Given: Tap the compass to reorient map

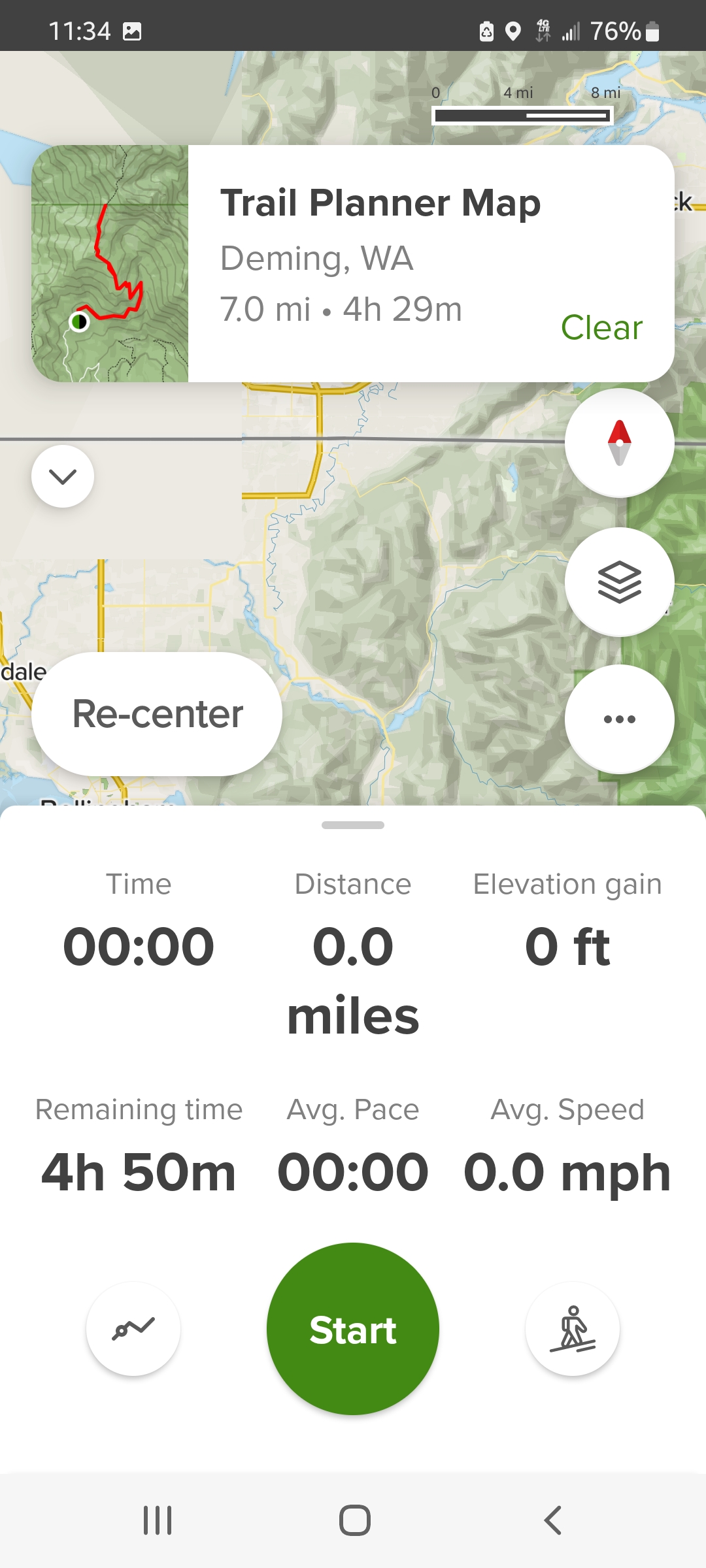Looking at the screenshot, I should pos(619,443).
